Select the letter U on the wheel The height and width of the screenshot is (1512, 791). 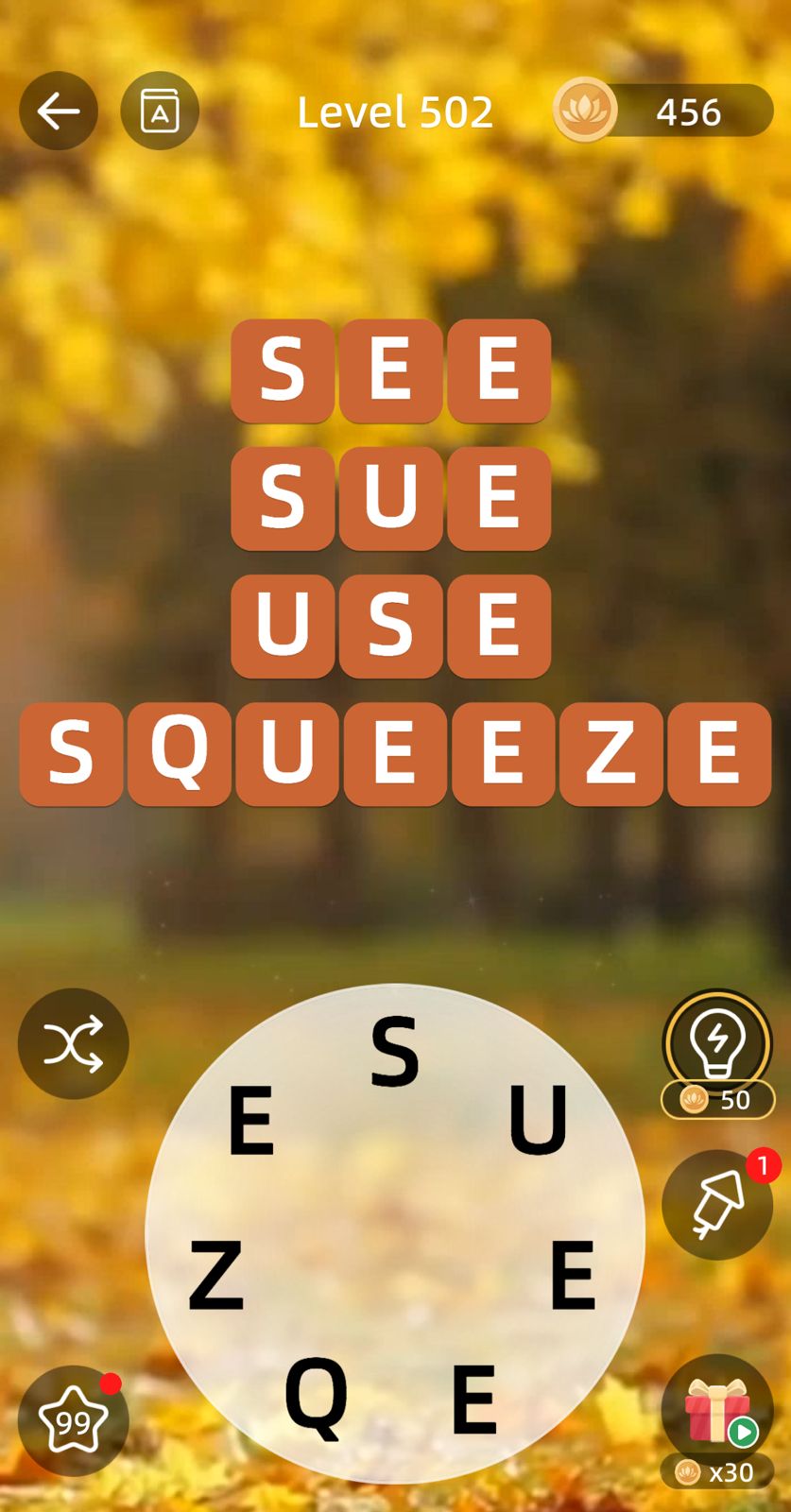tap(539, 1121)
